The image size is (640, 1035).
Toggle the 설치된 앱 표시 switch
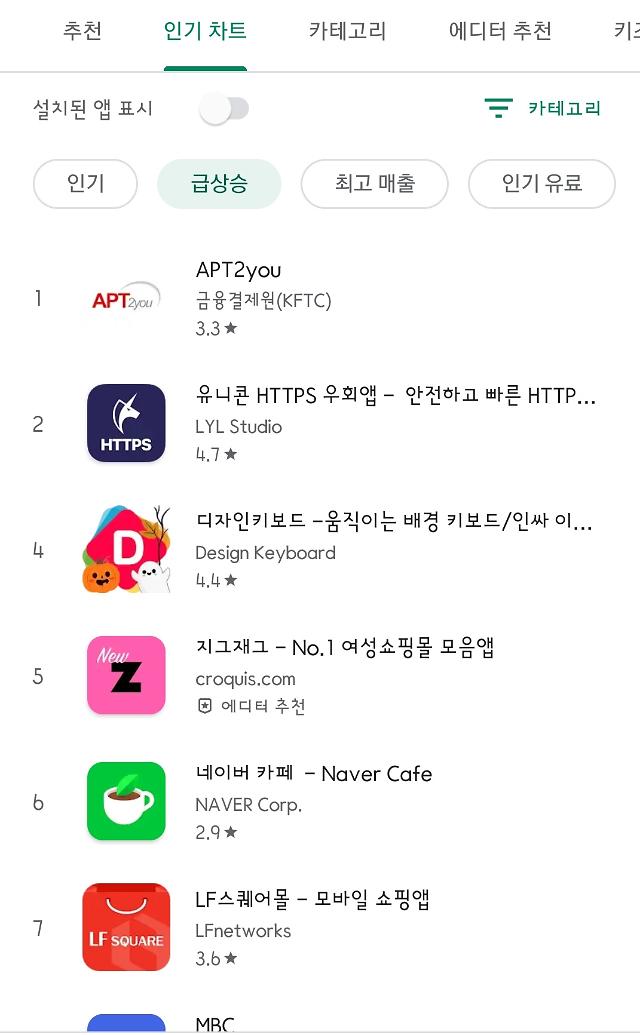point(225,109)
